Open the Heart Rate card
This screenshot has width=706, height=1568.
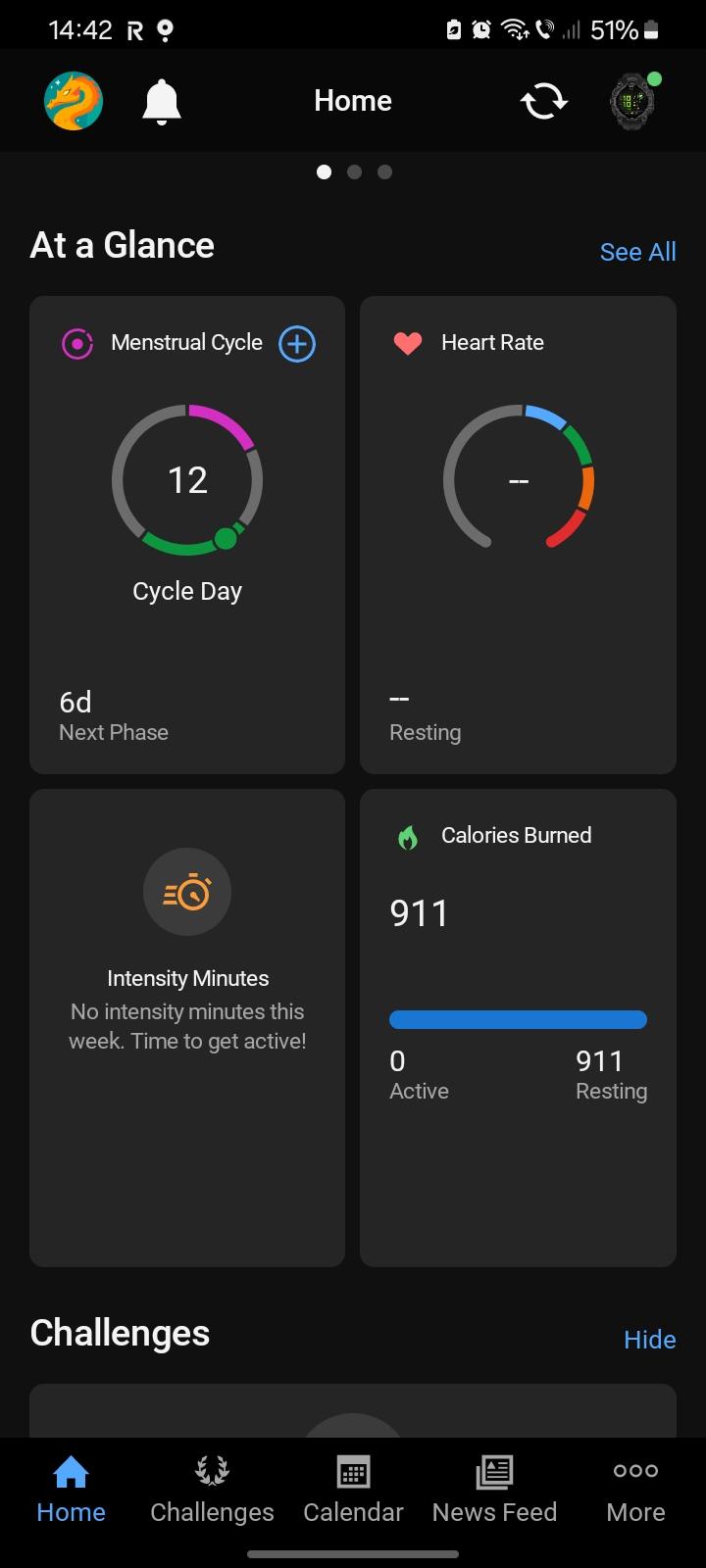tap(518, 535)
